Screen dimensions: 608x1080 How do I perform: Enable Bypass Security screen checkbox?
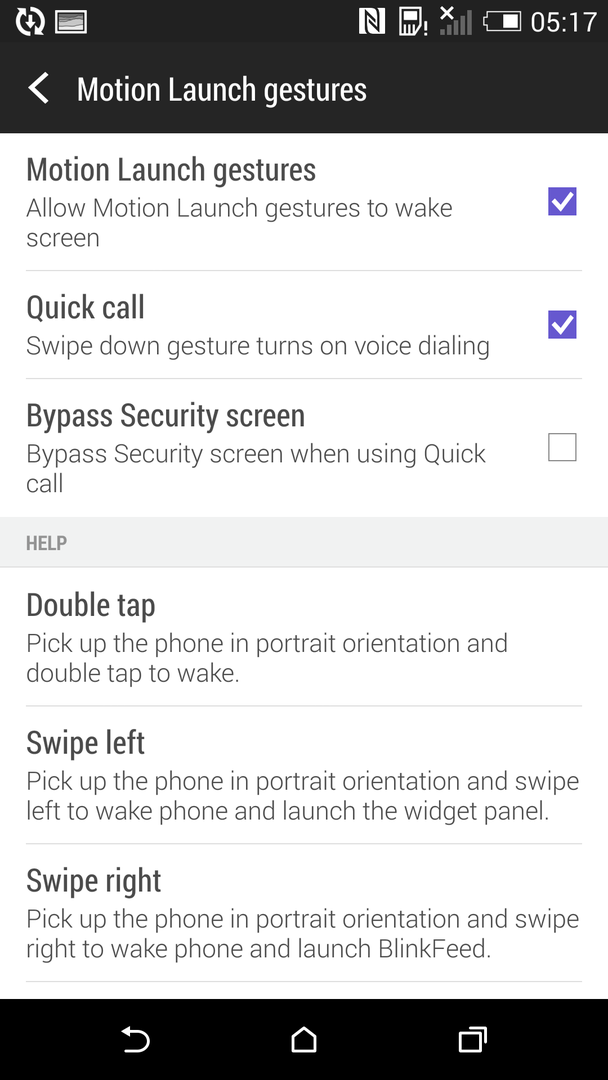pyautogui.click(x=562, y=447)
